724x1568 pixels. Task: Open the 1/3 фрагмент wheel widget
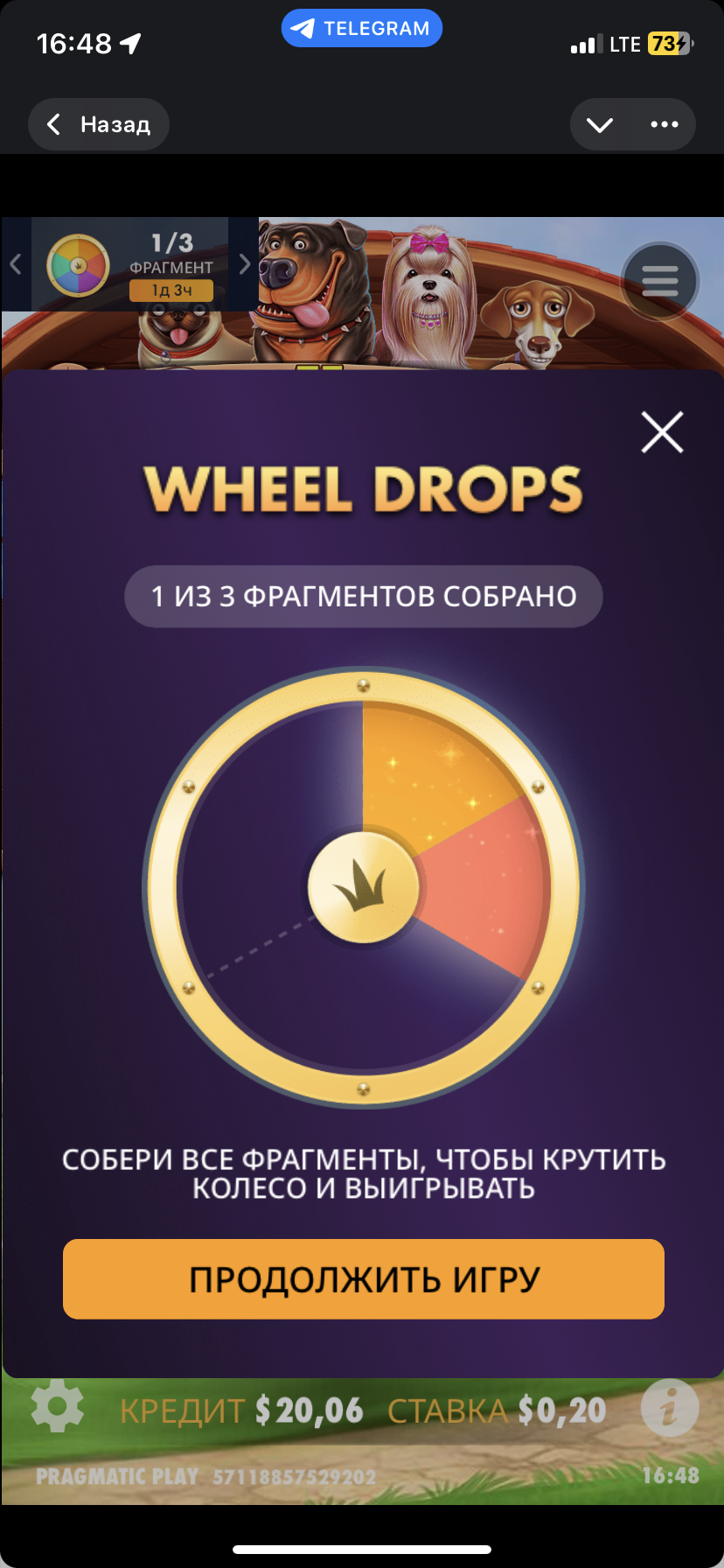point(131,264)
